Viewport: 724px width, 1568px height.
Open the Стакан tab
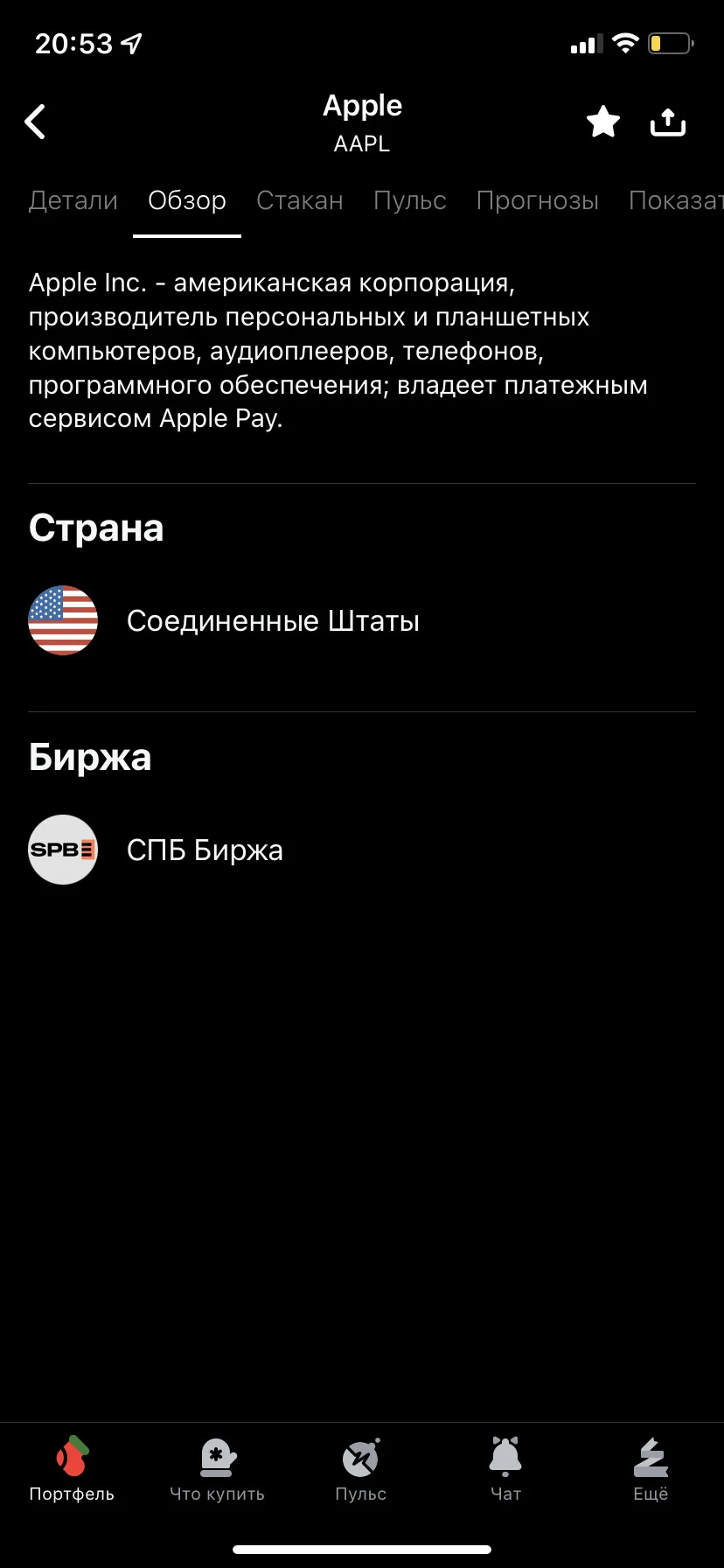300,200
